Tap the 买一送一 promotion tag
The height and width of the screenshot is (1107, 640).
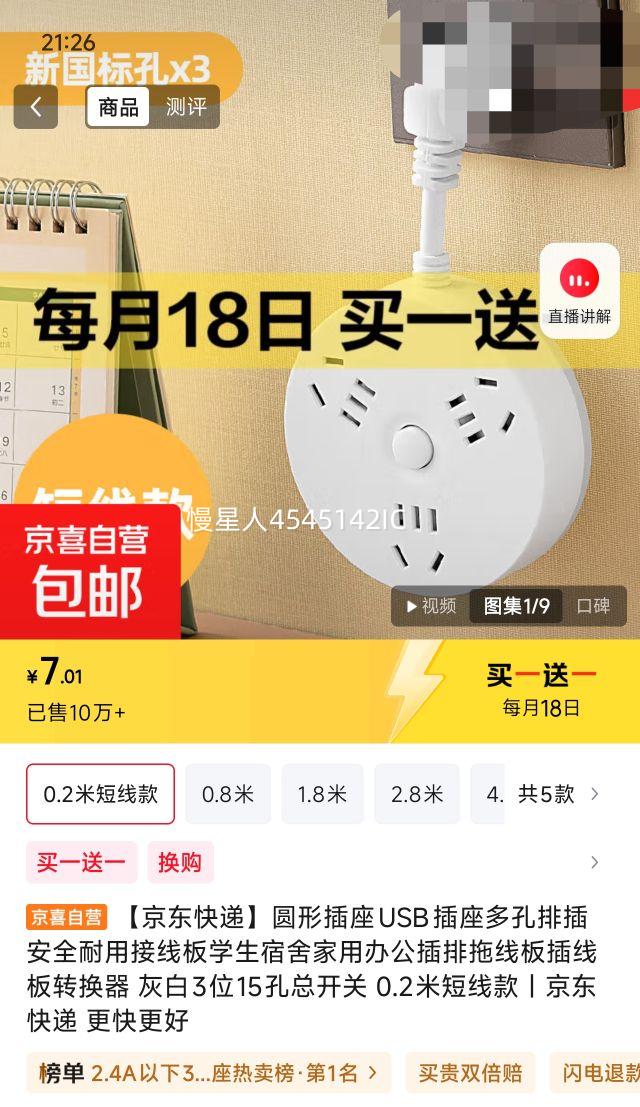[81, 862]
